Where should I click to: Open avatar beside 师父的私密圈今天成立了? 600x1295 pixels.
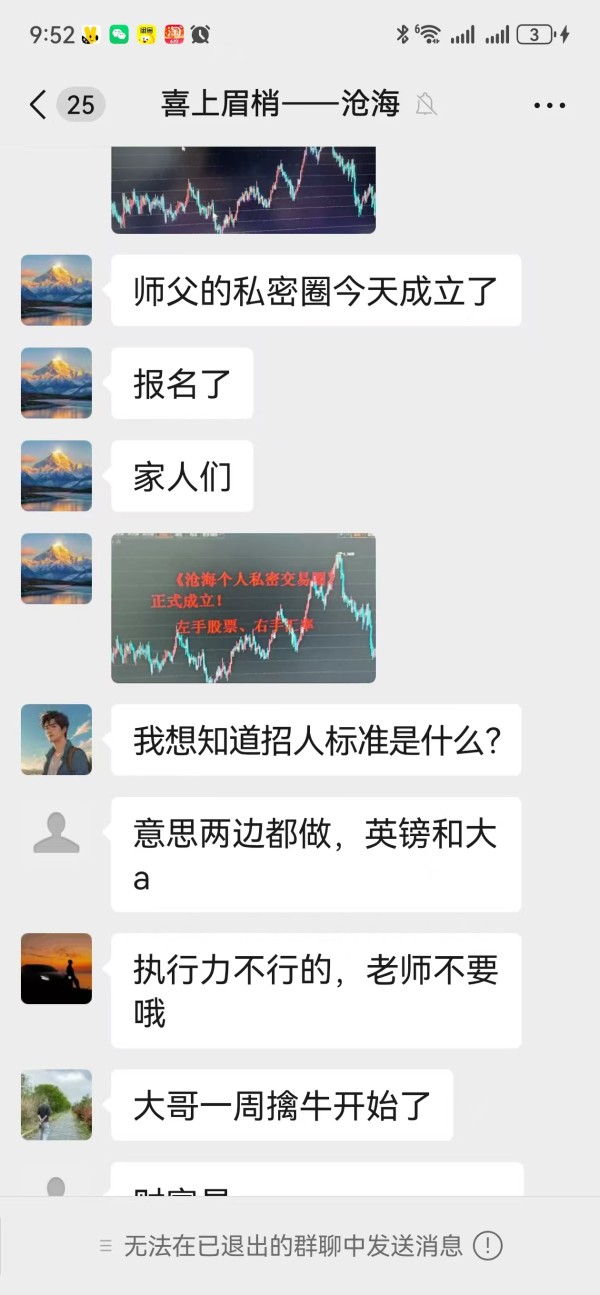[56, 290]
